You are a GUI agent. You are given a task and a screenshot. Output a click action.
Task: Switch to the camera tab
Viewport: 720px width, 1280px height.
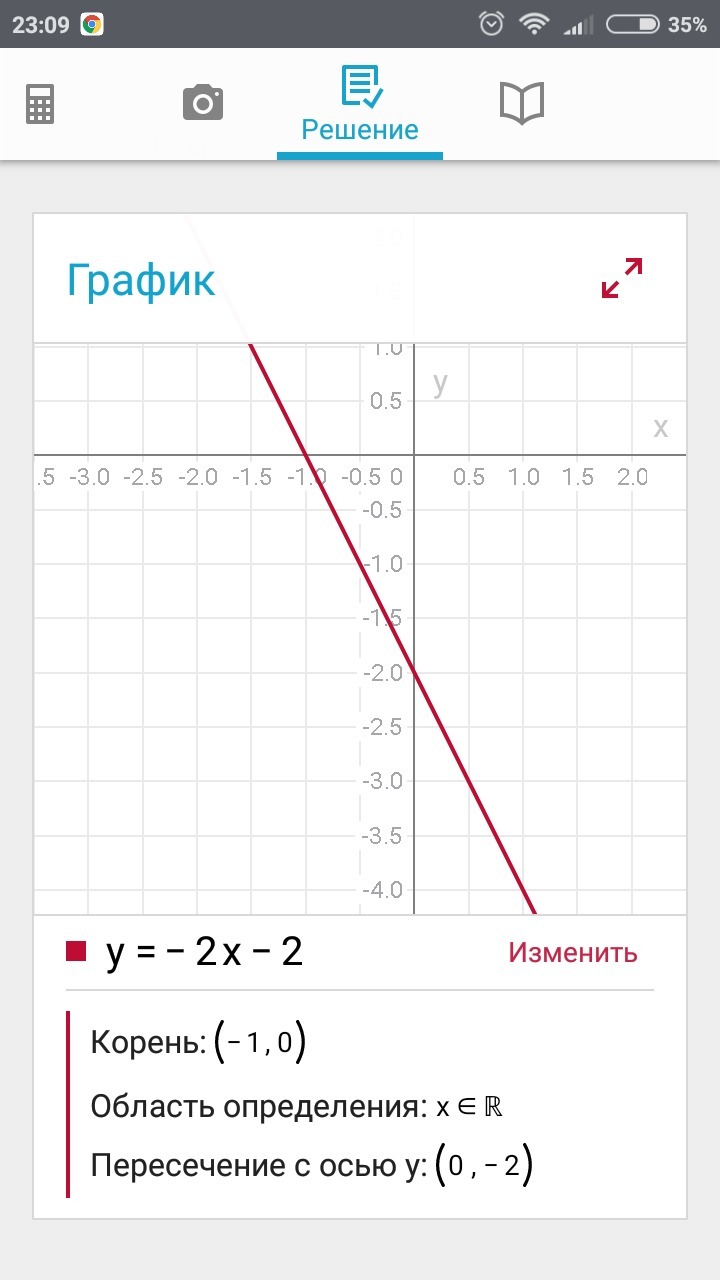click(203, 103)
